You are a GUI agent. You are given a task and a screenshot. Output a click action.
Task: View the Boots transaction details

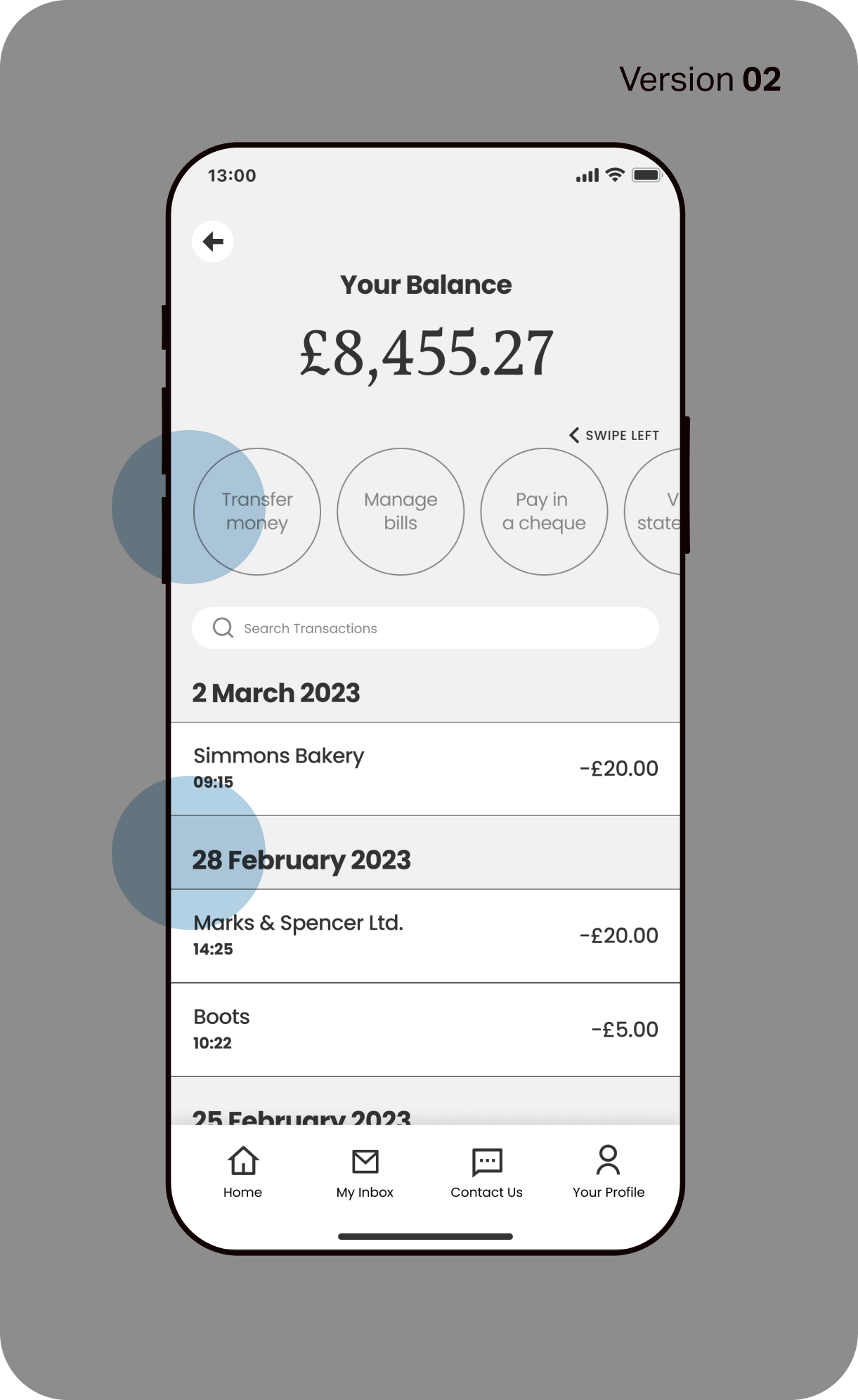tap(425, 1030)
